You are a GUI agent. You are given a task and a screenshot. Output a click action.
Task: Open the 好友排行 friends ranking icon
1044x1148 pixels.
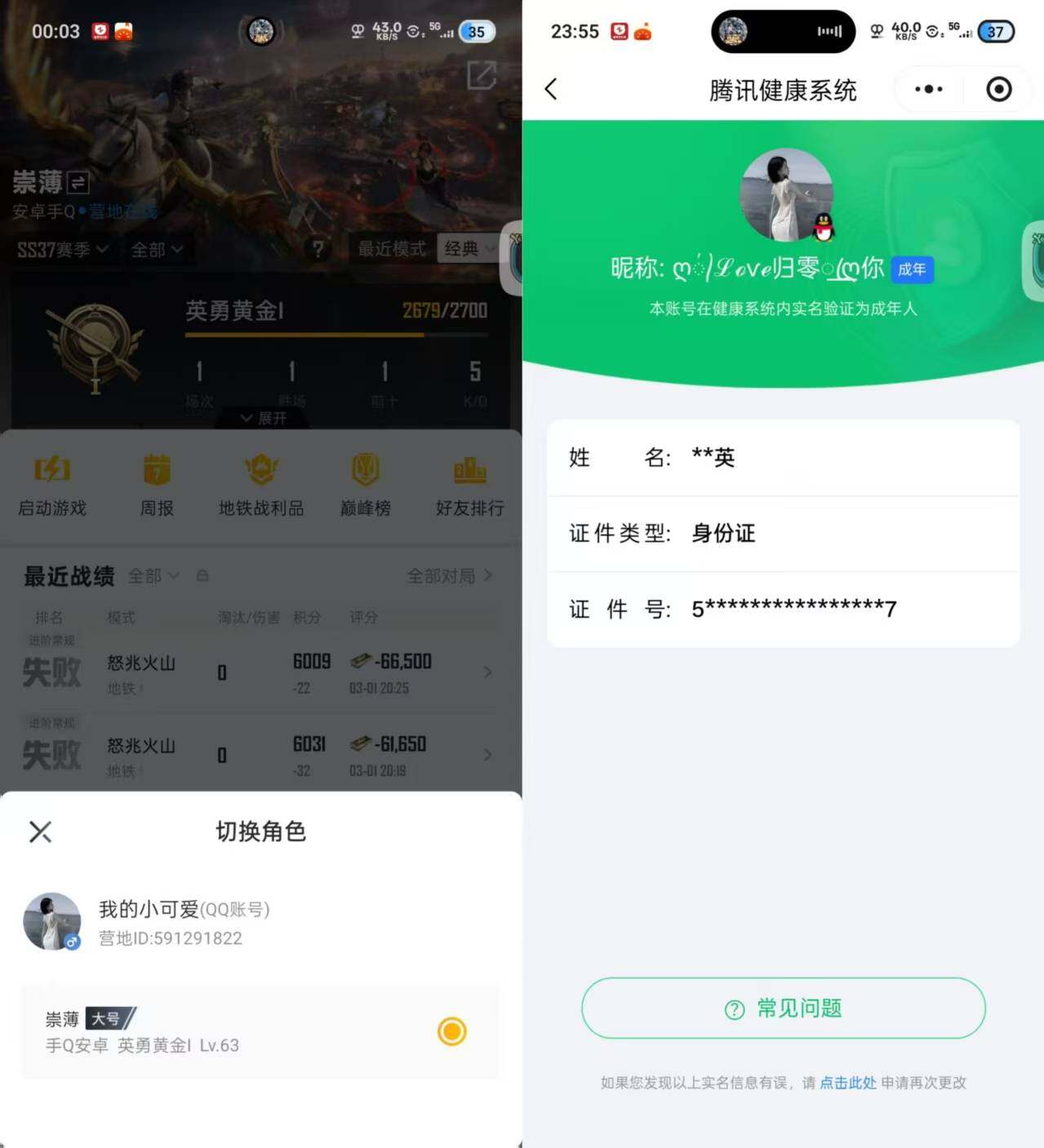pos(469,483)
